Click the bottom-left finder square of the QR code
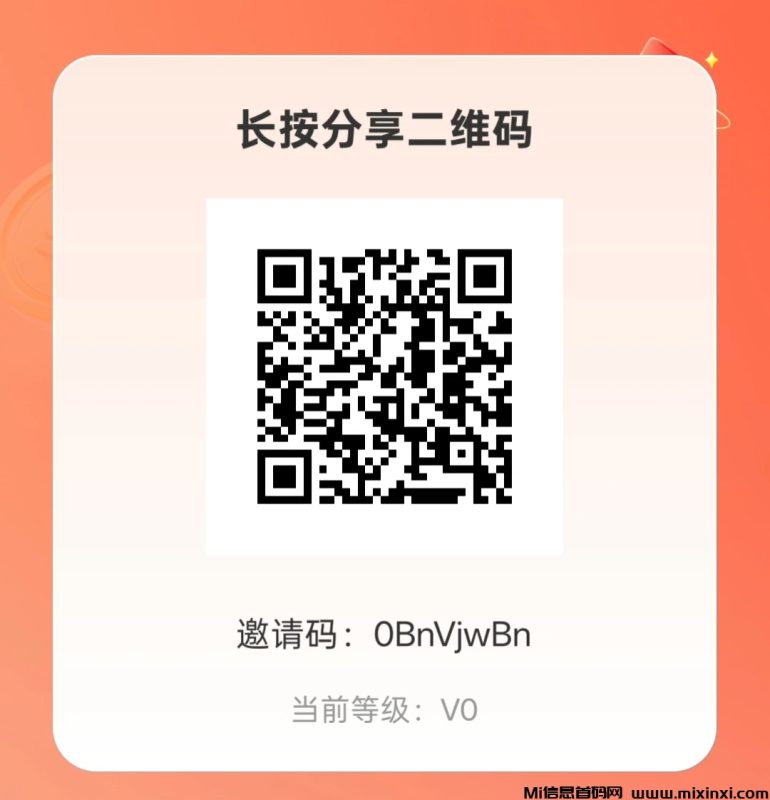This screenshot has width=770, height=800. tap(286, 477)
